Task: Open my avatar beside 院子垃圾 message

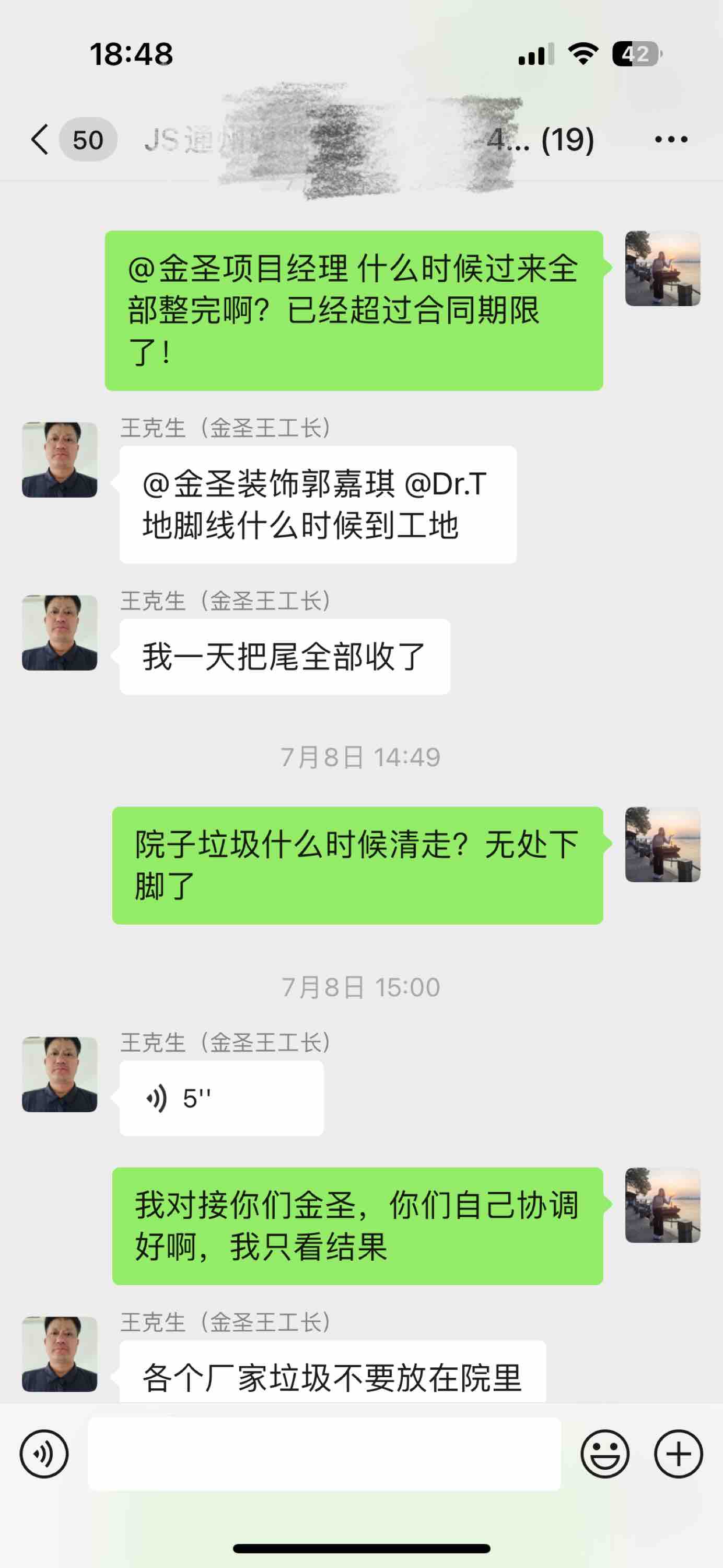Action: (x=662, y=845)
